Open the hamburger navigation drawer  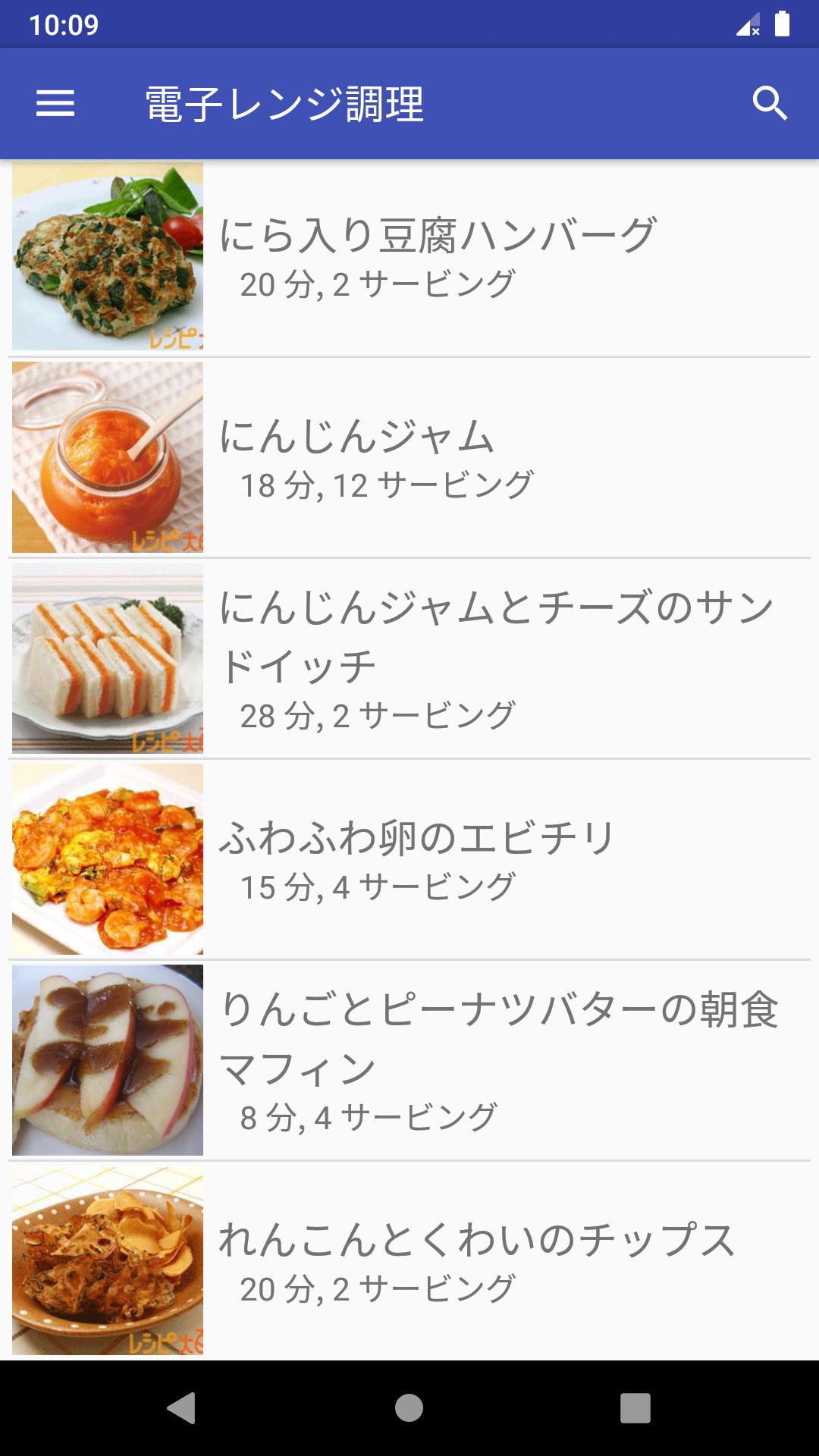pos(55,103)
